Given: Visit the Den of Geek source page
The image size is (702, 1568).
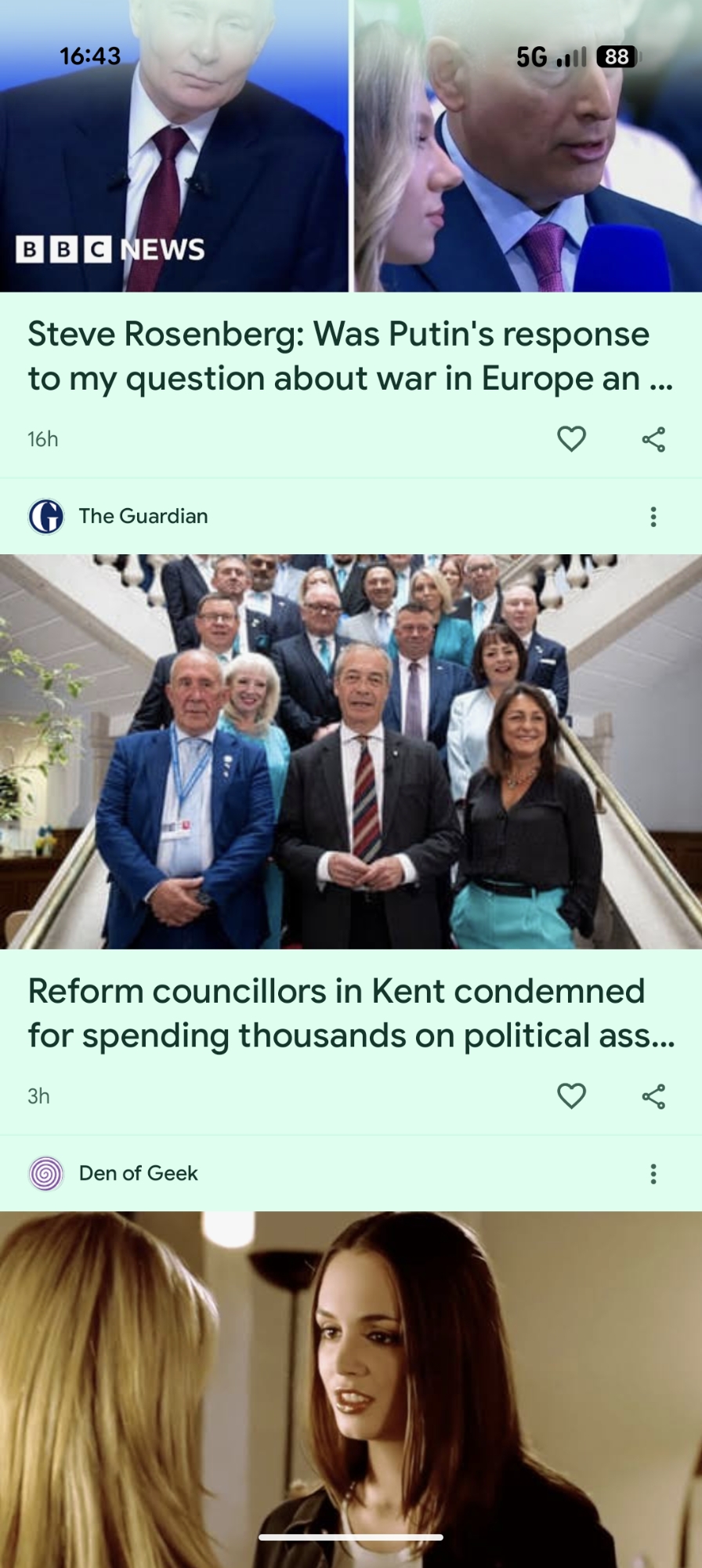Looking at the screenshot, I should [x=138, y=1174].
